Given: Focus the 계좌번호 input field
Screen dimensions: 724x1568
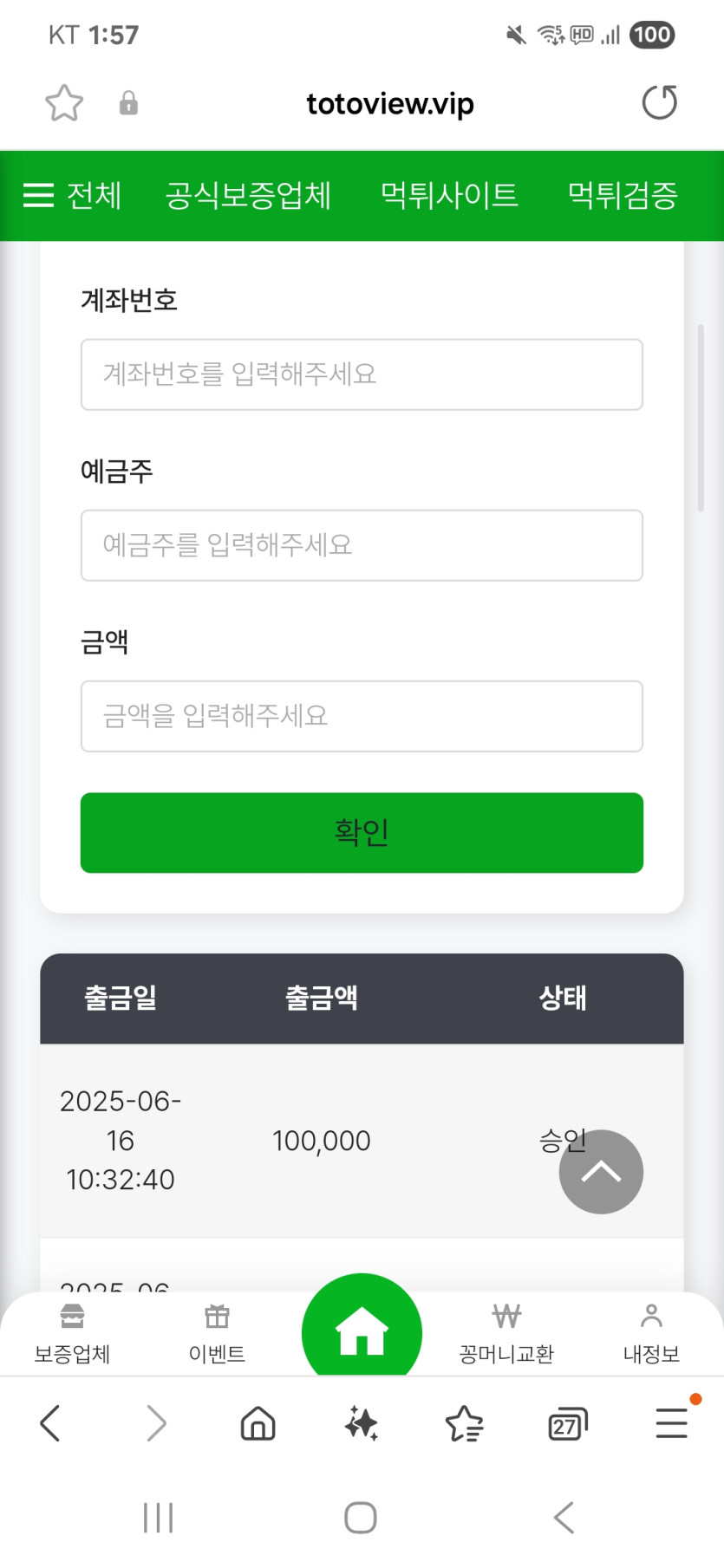Looking at the screenshot, I should (362, 374).
